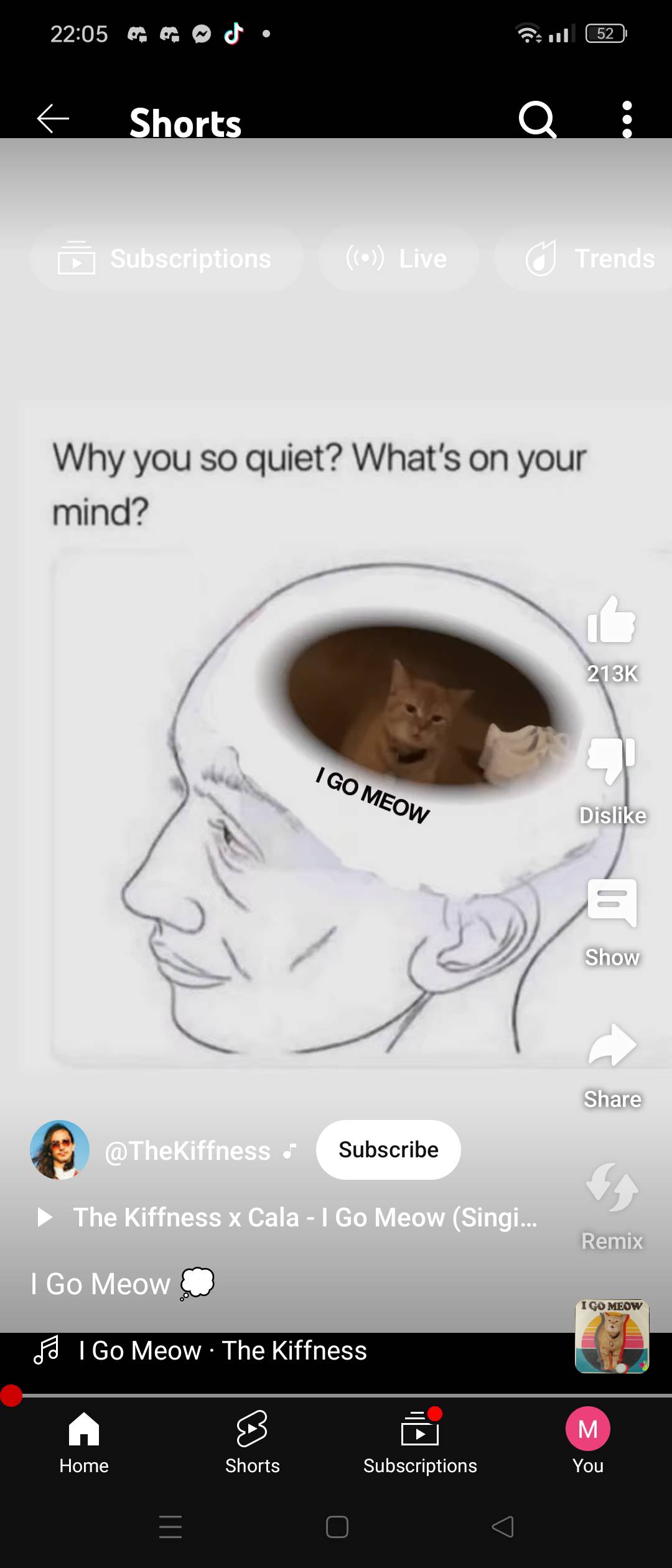
Task: Subscribe to @TheKiffness
Action: pyautogui.click(x=388, y=1150)
